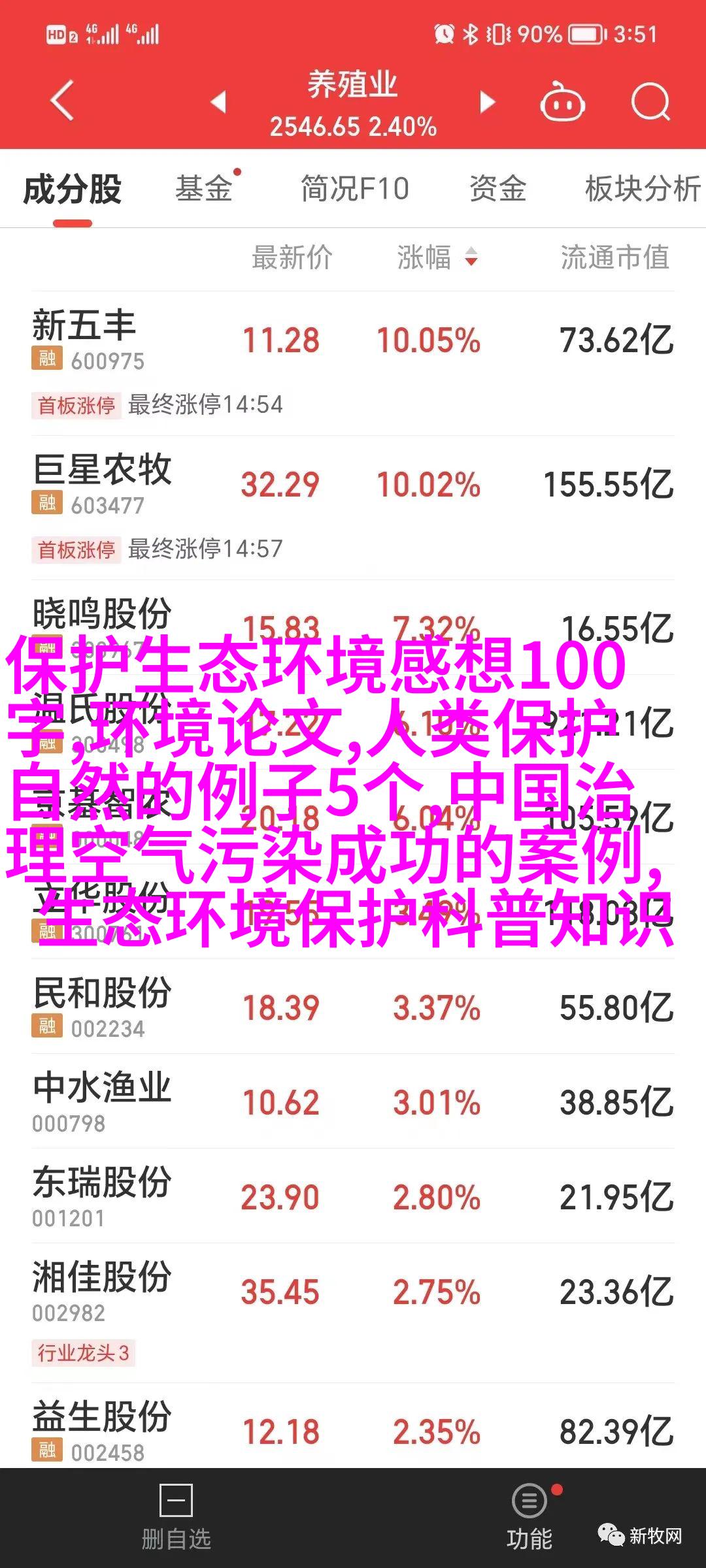Go back using the header arrow
This screenshot has width=706, height=1568.
[x=63, y=101]
